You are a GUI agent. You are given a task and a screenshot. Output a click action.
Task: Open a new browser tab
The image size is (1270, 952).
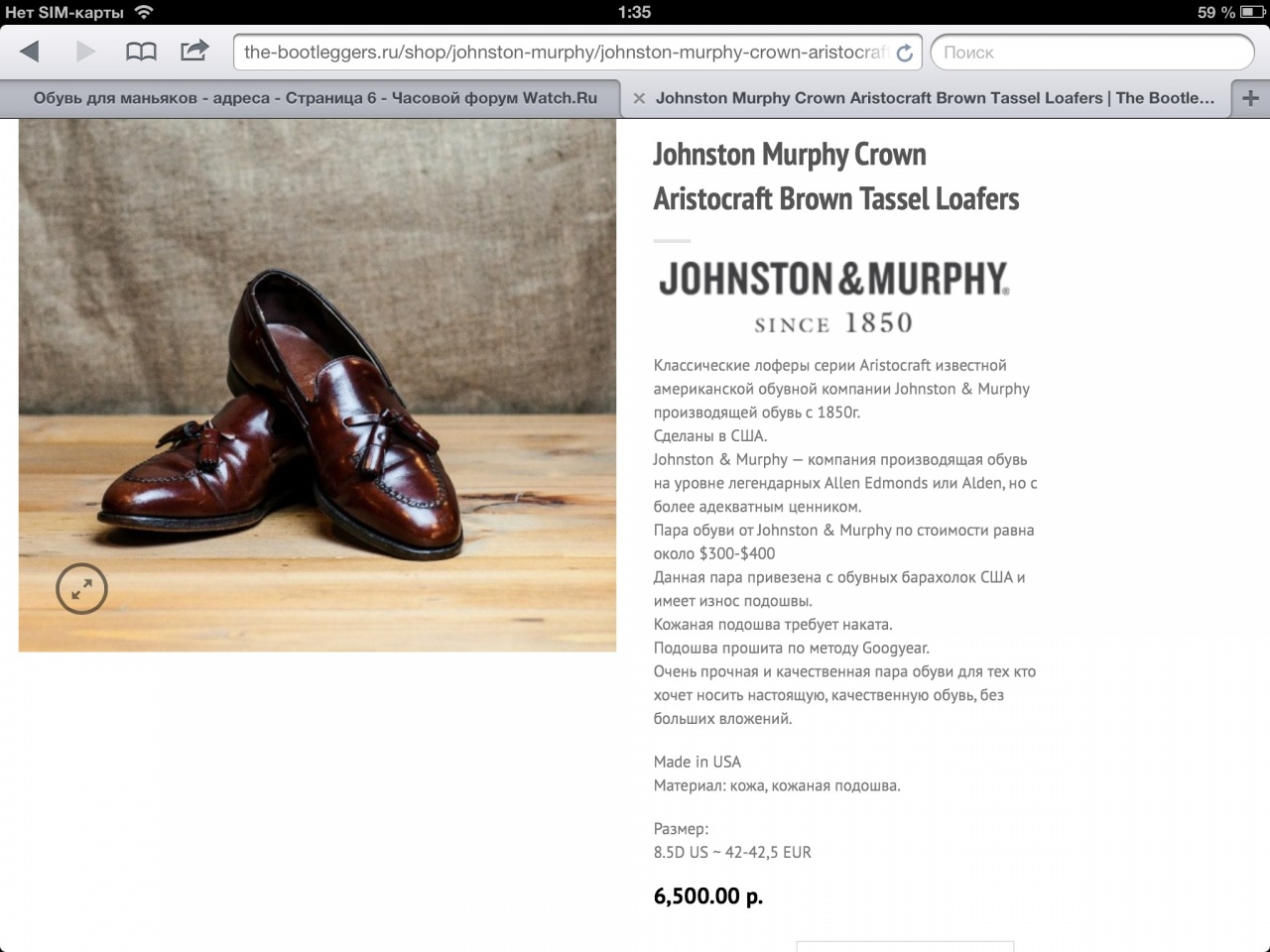tap(1250, 98)
